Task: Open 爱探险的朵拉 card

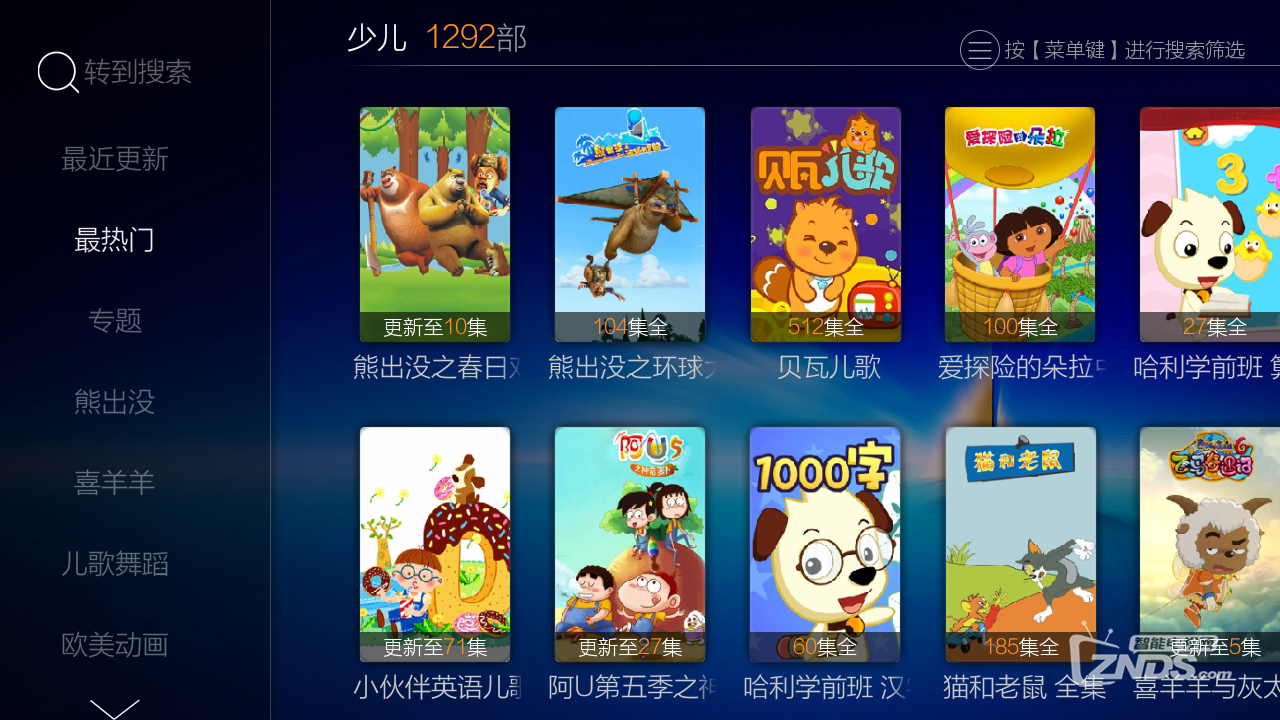Action: point(1020,225)
